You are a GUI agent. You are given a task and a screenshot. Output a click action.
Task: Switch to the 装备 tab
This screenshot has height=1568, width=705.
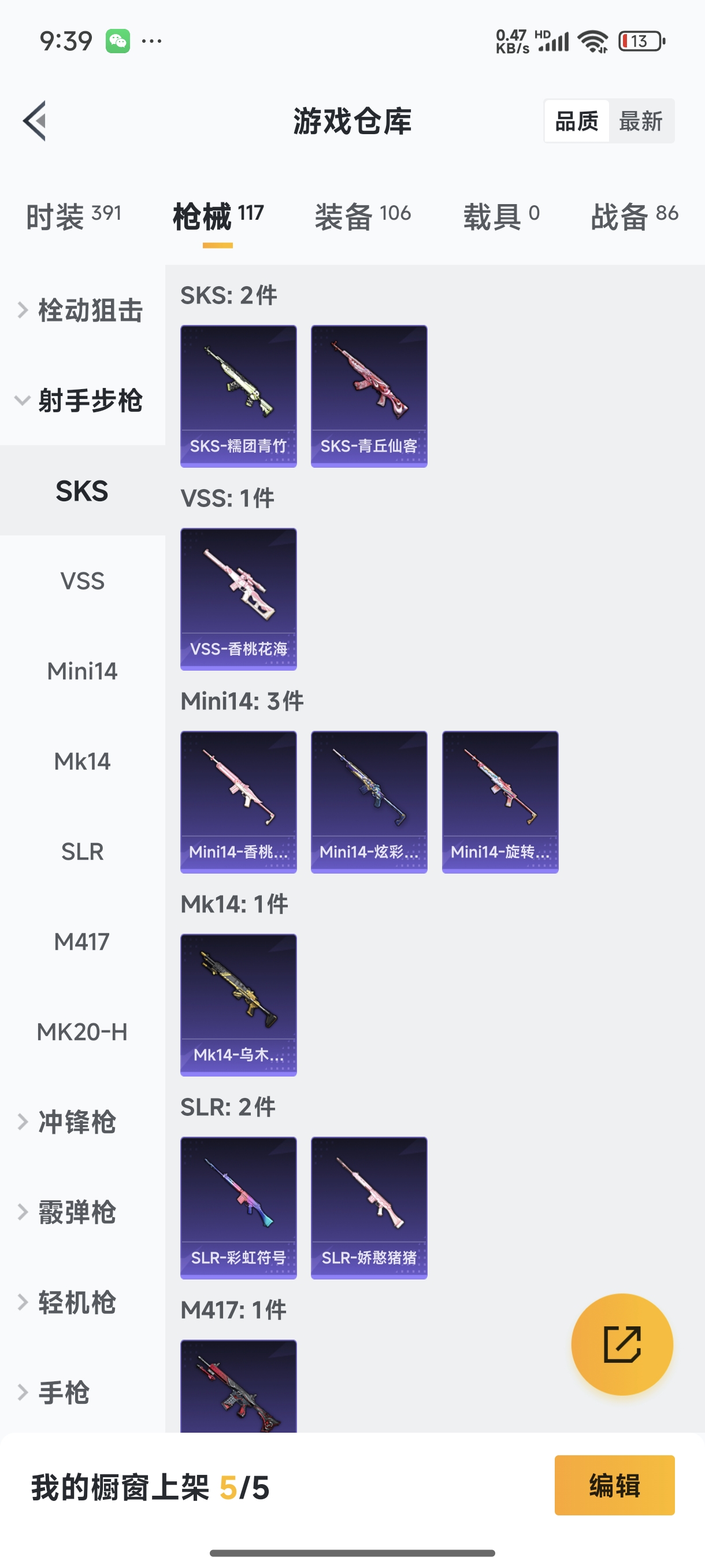point(362,216)
